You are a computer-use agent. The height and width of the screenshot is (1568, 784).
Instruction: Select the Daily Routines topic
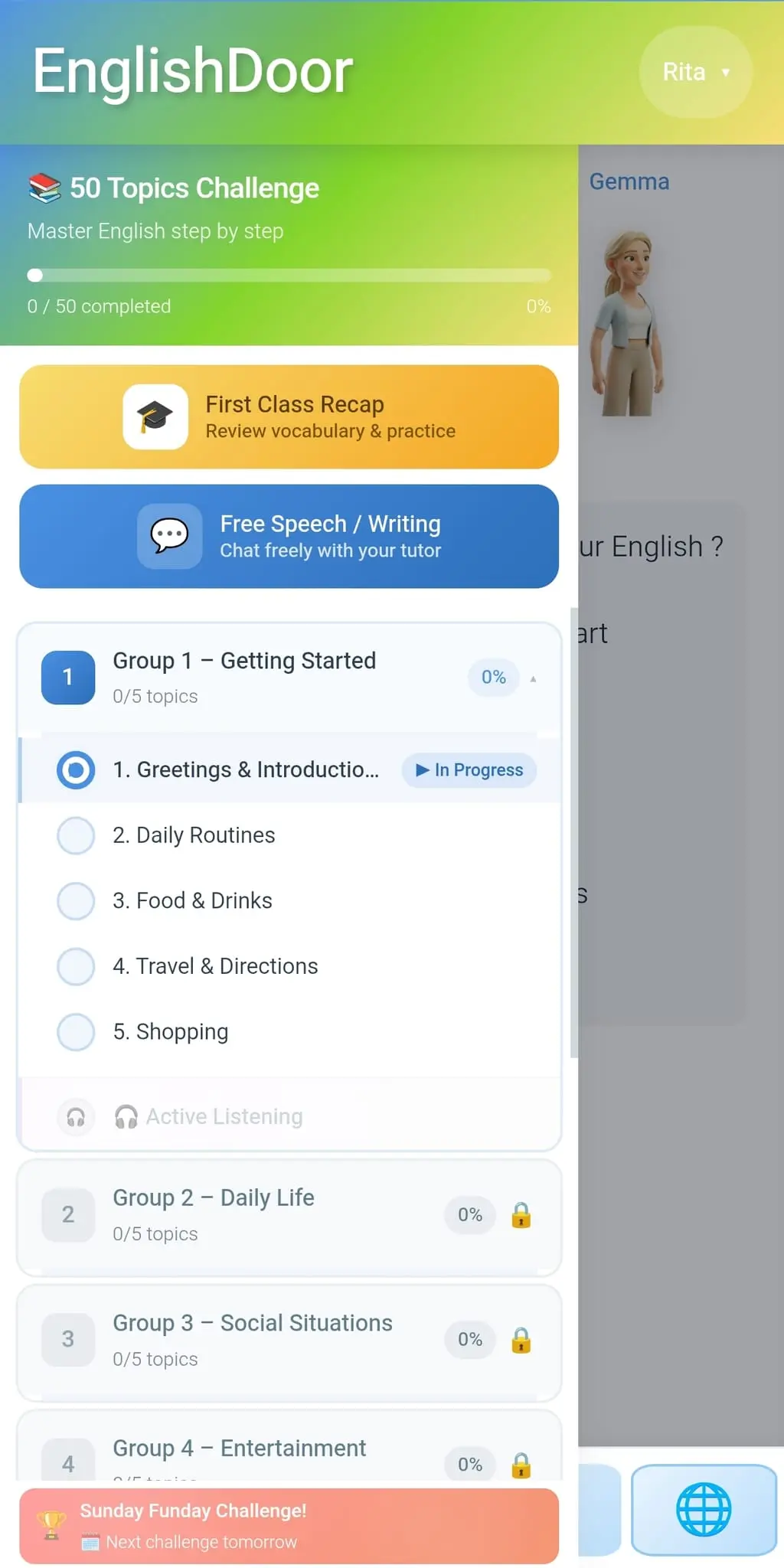pos(289,835)
